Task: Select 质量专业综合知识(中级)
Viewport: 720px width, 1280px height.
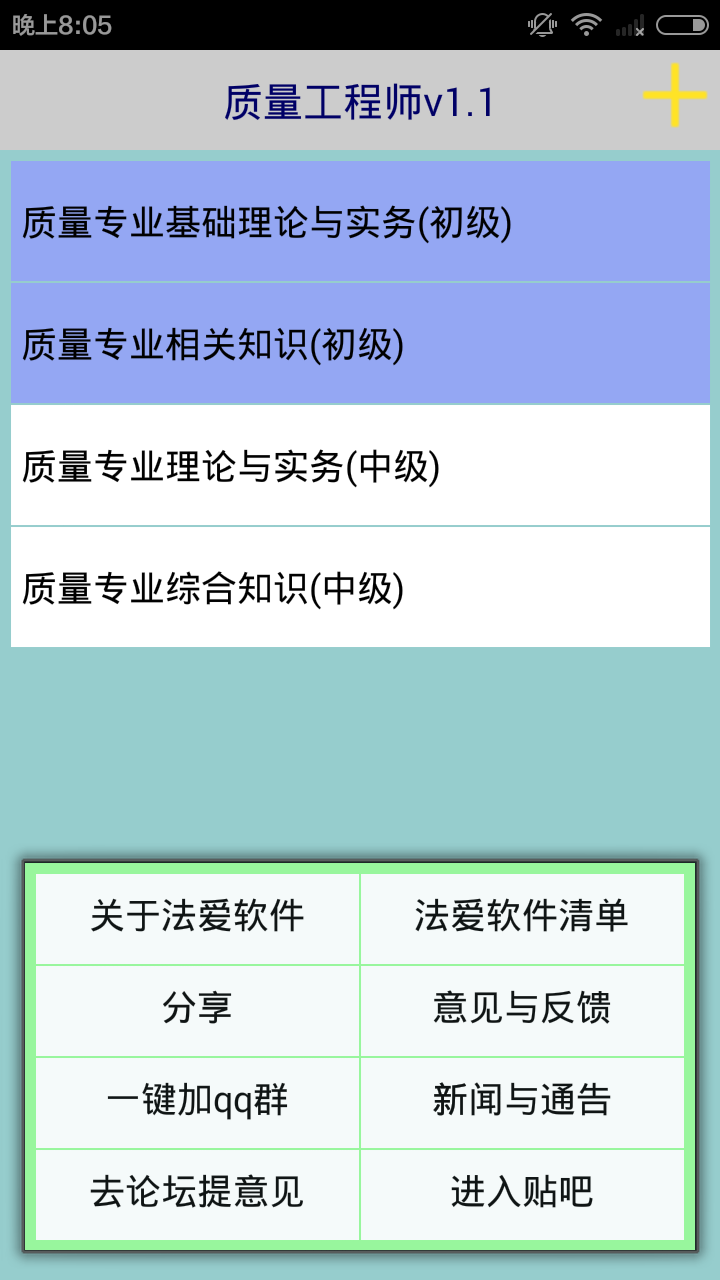Action: pos(360,588)
